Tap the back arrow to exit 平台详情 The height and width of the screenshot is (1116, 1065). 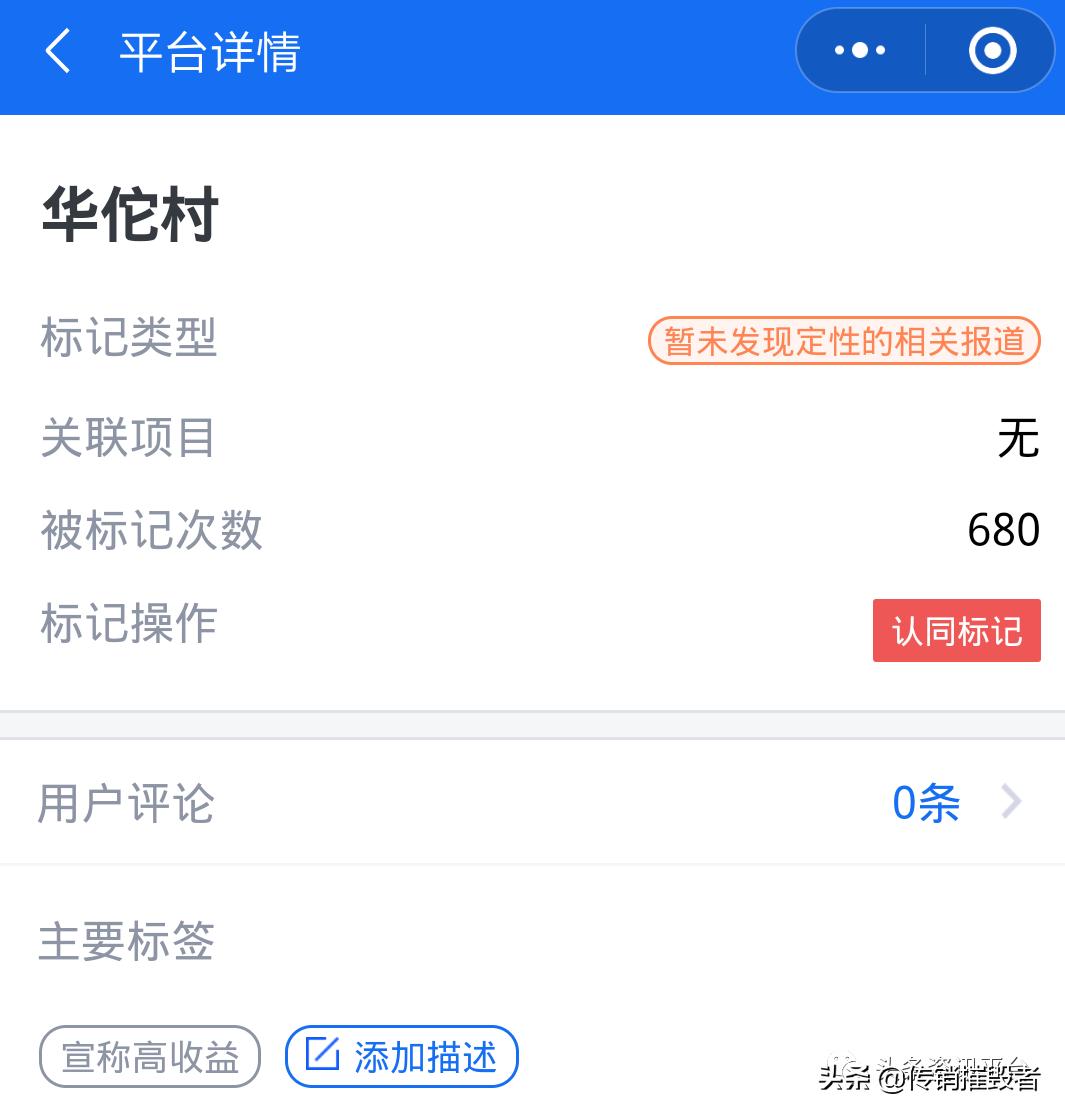(57, 52)
